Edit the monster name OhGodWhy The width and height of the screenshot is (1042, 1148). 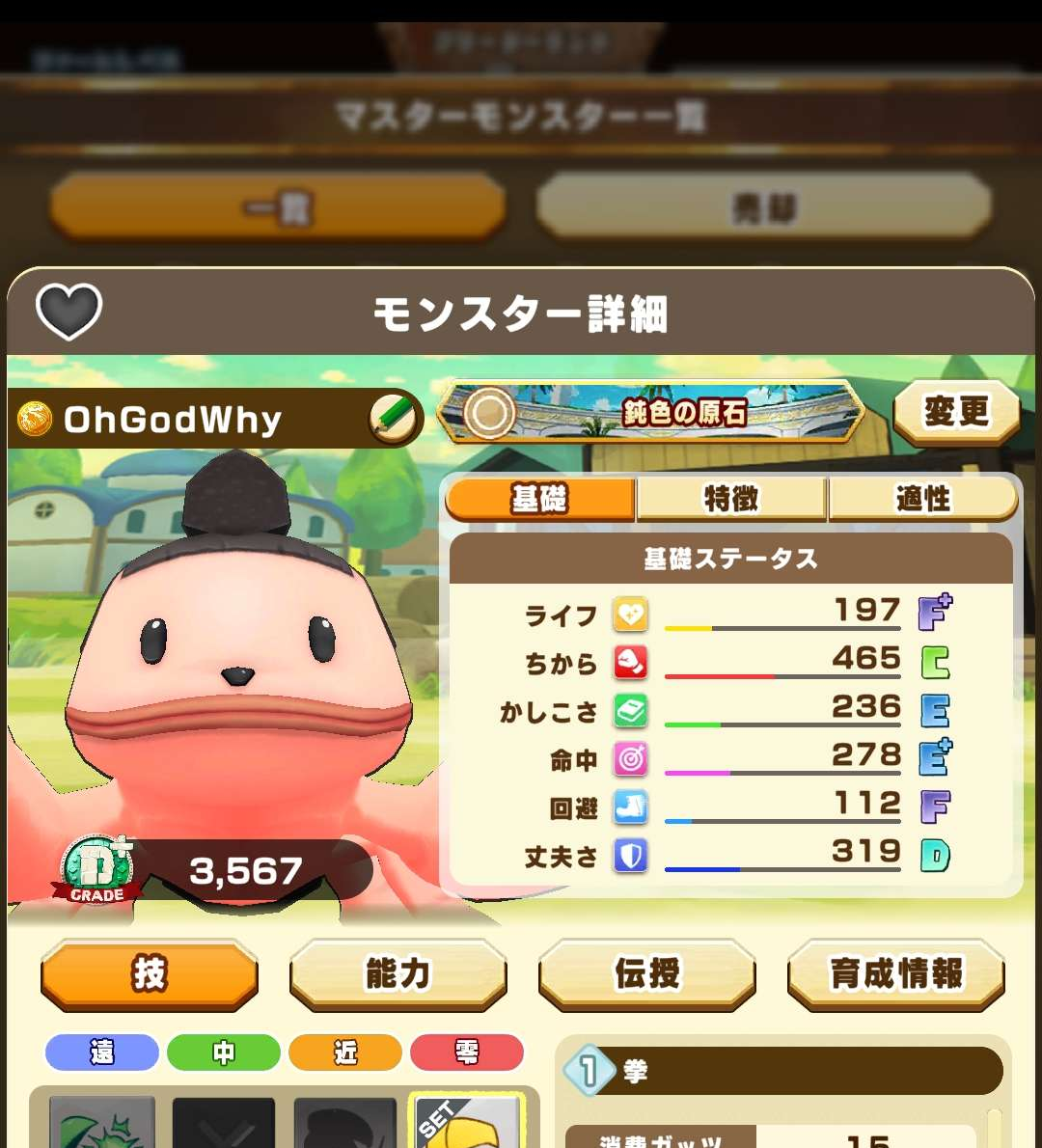[394, 419]
